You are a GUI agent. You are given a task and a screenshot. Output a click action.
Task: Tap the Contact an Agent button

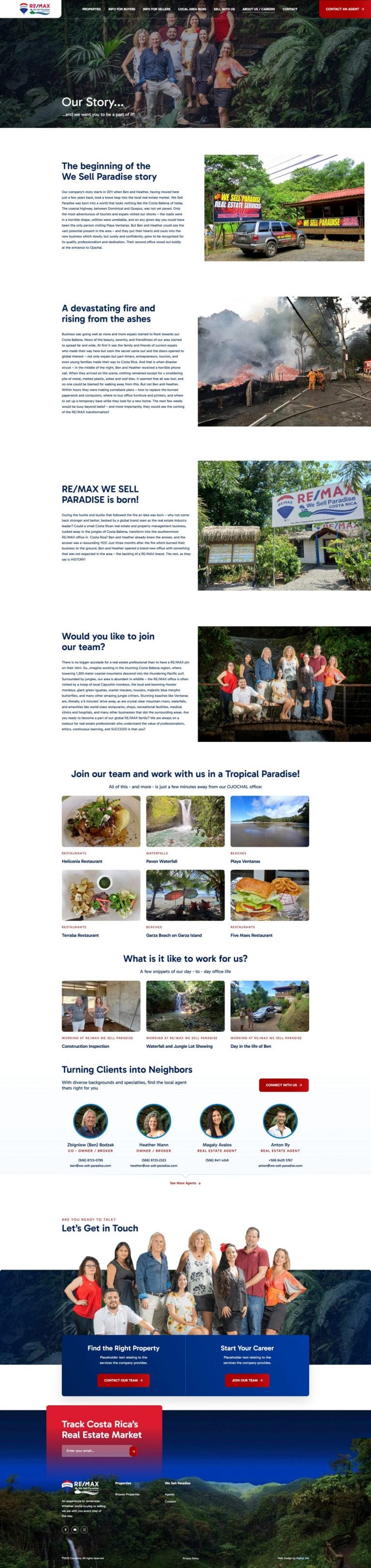[344, 9]
